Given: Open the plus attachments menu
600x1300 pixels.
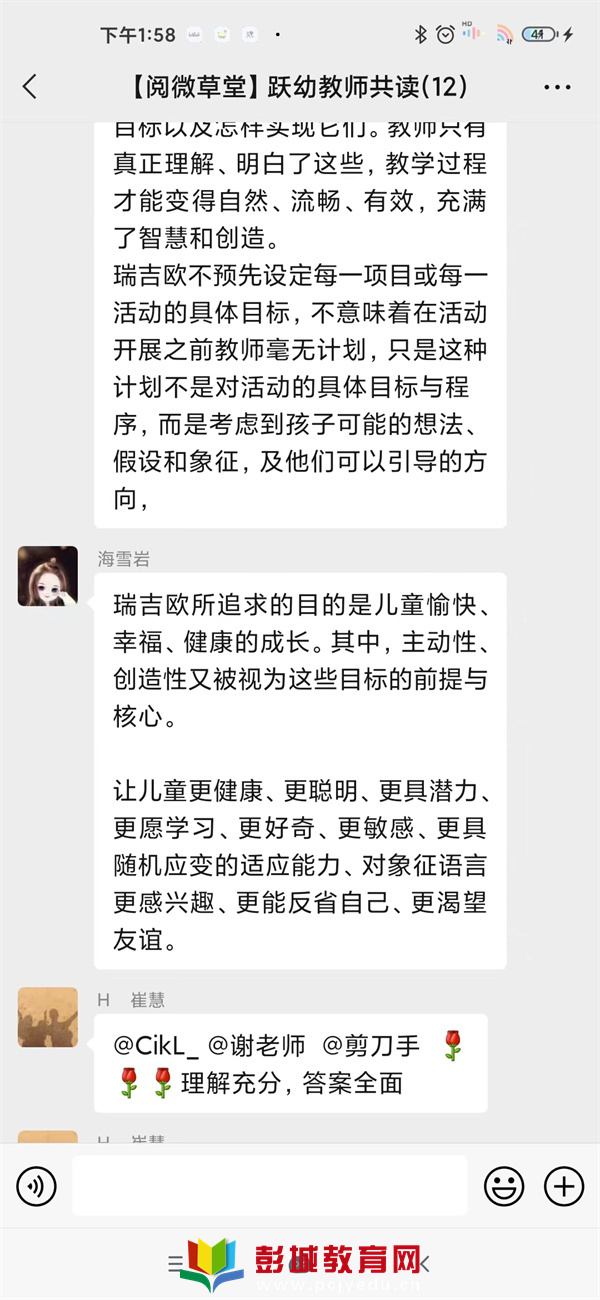Looking at the screenshot, I should coord(563,1186).
